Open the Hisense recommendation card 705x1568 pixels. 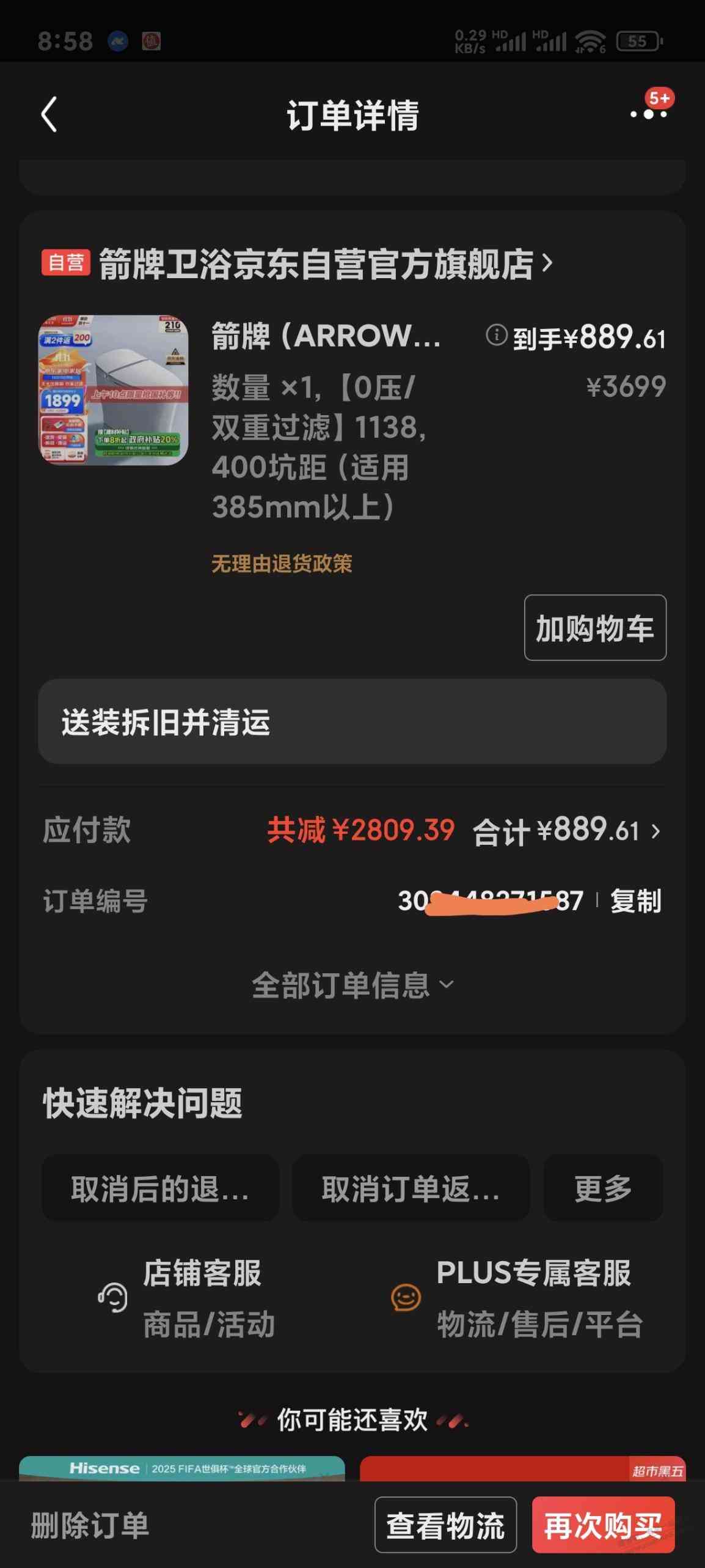point(181,1468)
